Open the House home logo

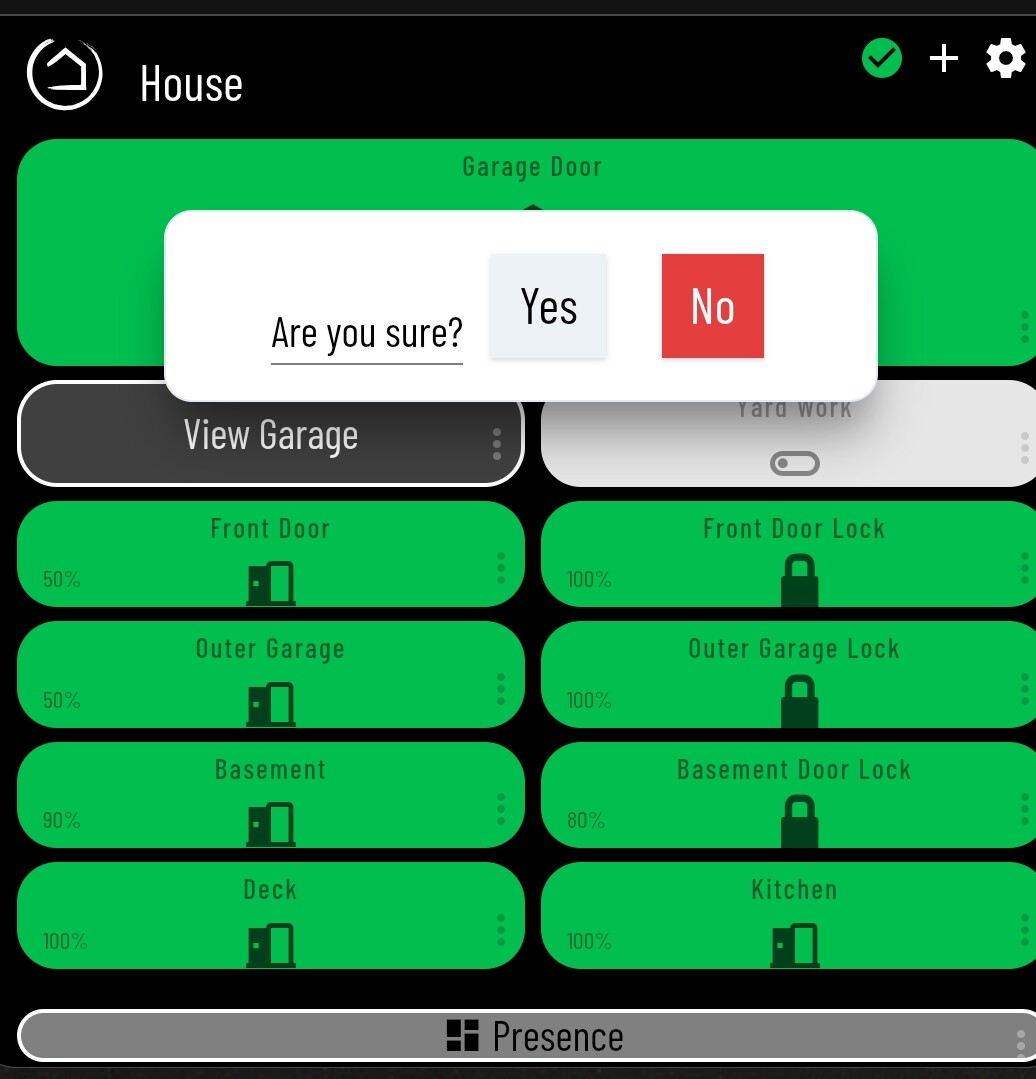point(65,74)
